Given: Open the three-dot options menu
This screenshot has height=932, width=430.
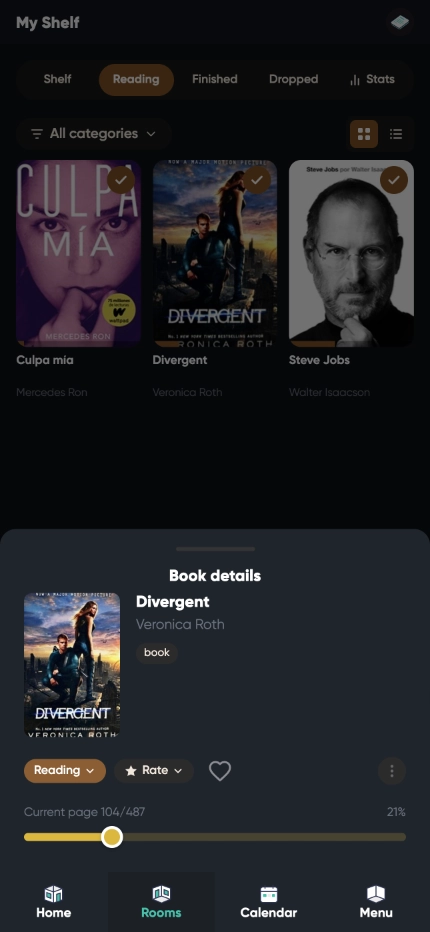Looking at the screenshot, I should [392, 771].
